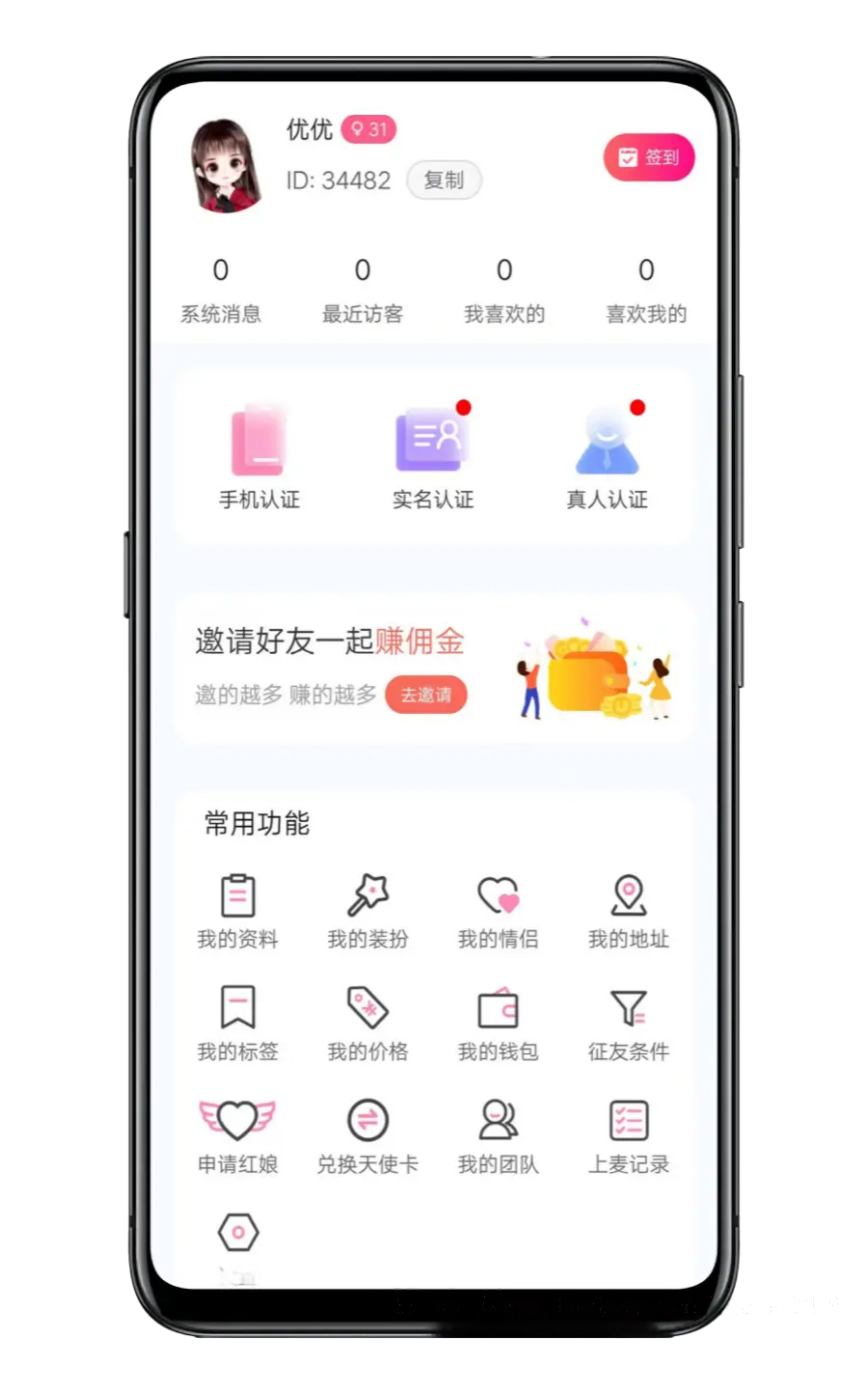Viewport: 868px width, 1394px height.
Task: Start 真人认证 real-person verification
Action: click(x=607, y=456)
